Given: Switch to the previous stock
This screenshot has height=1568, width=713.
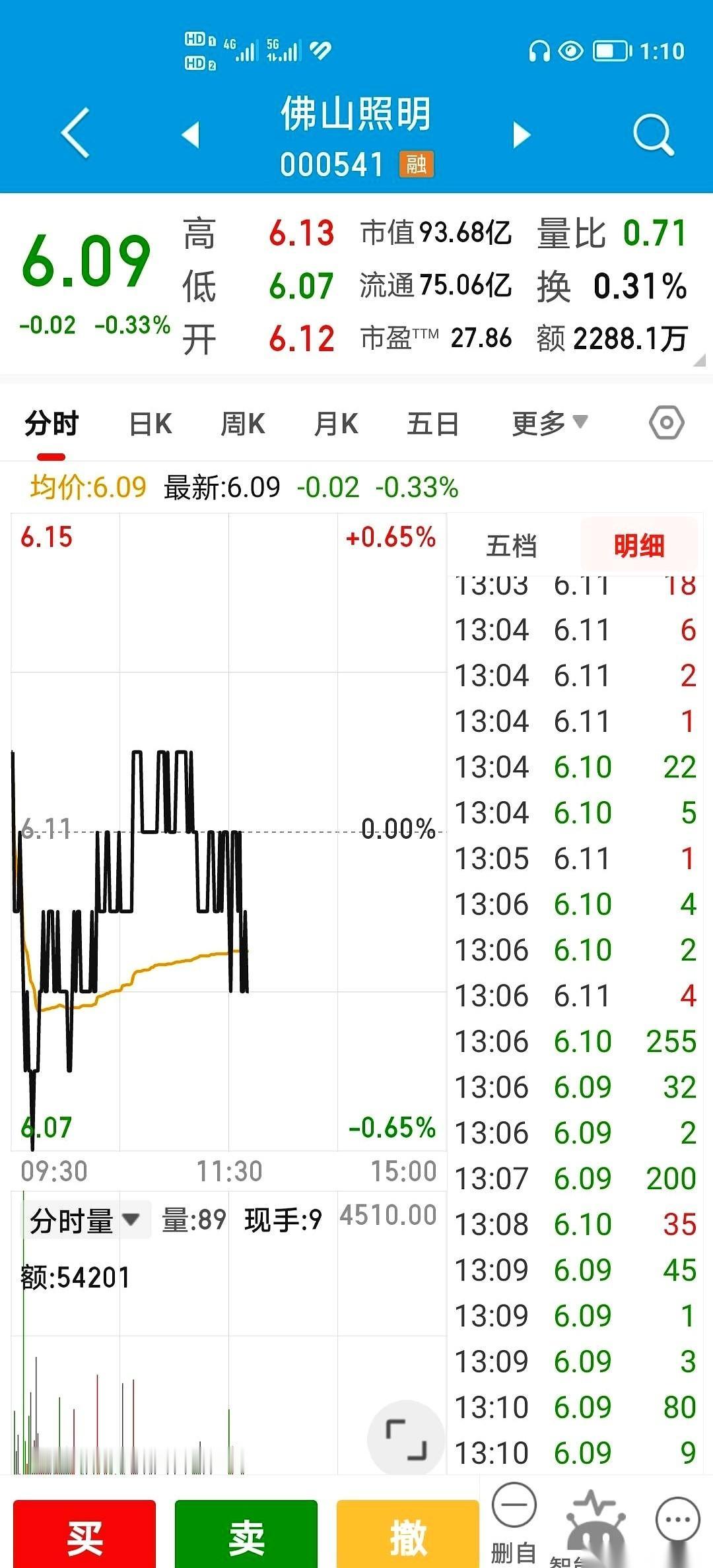Looking at the screenshot, I should coord(190,135).
